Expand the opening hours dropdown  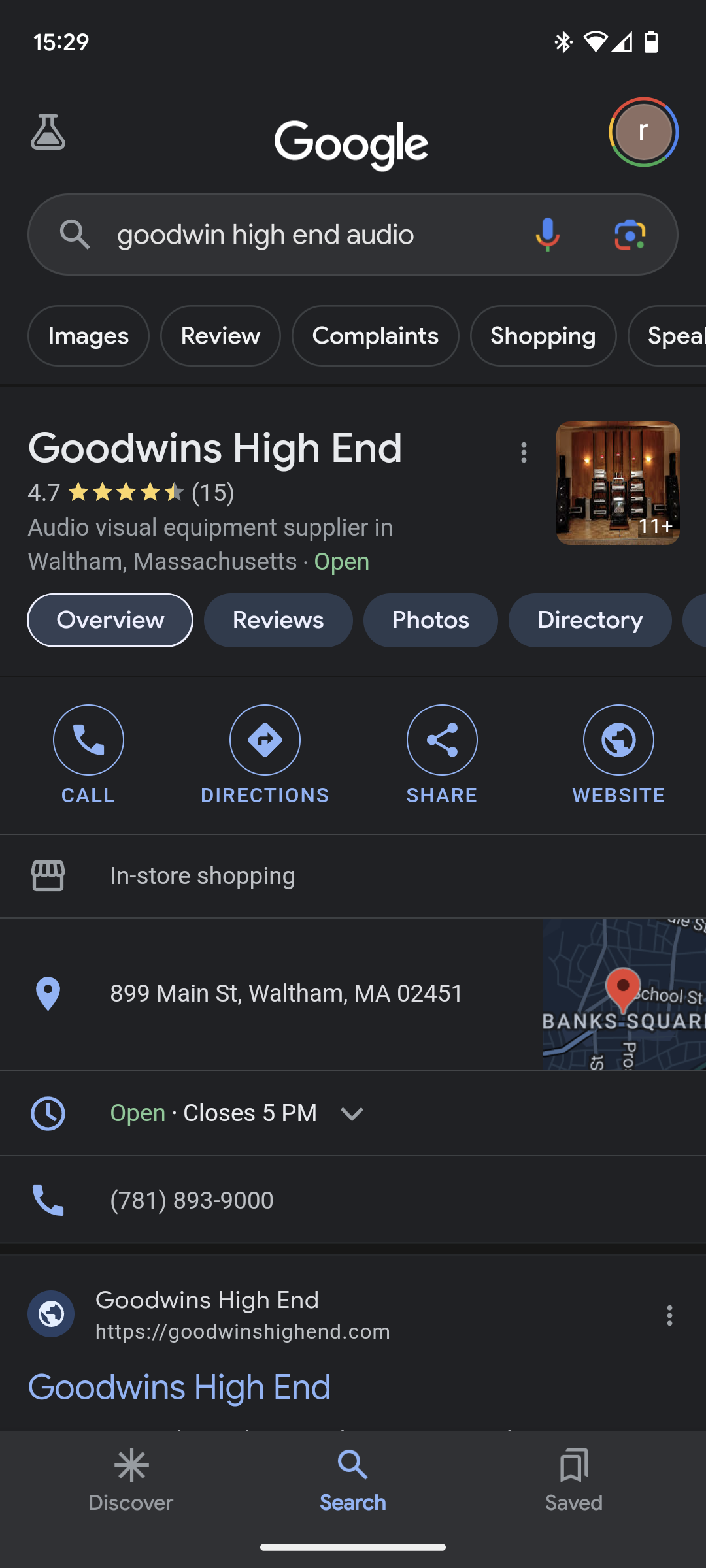point(352,1113)
